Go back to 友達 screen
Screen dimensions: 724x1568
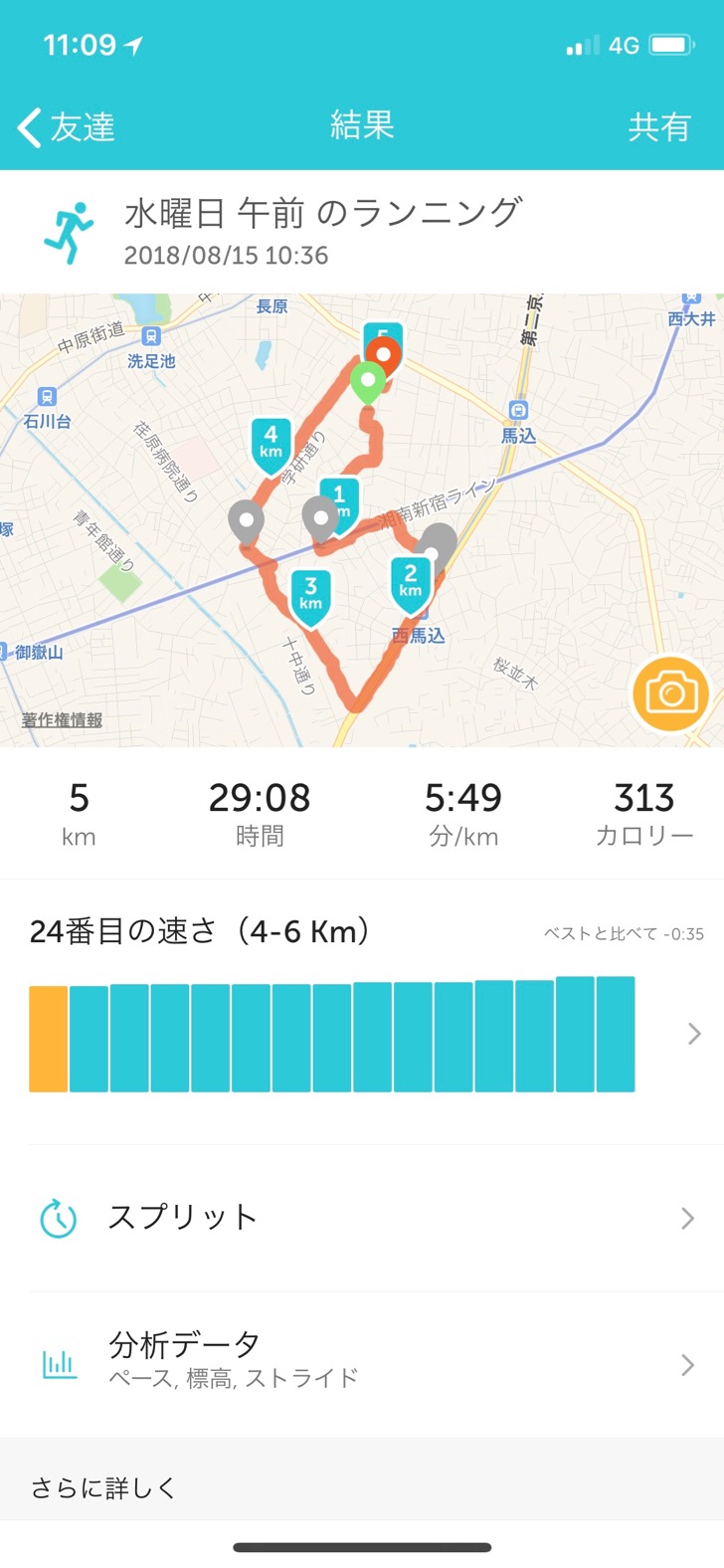click(66, 127)
